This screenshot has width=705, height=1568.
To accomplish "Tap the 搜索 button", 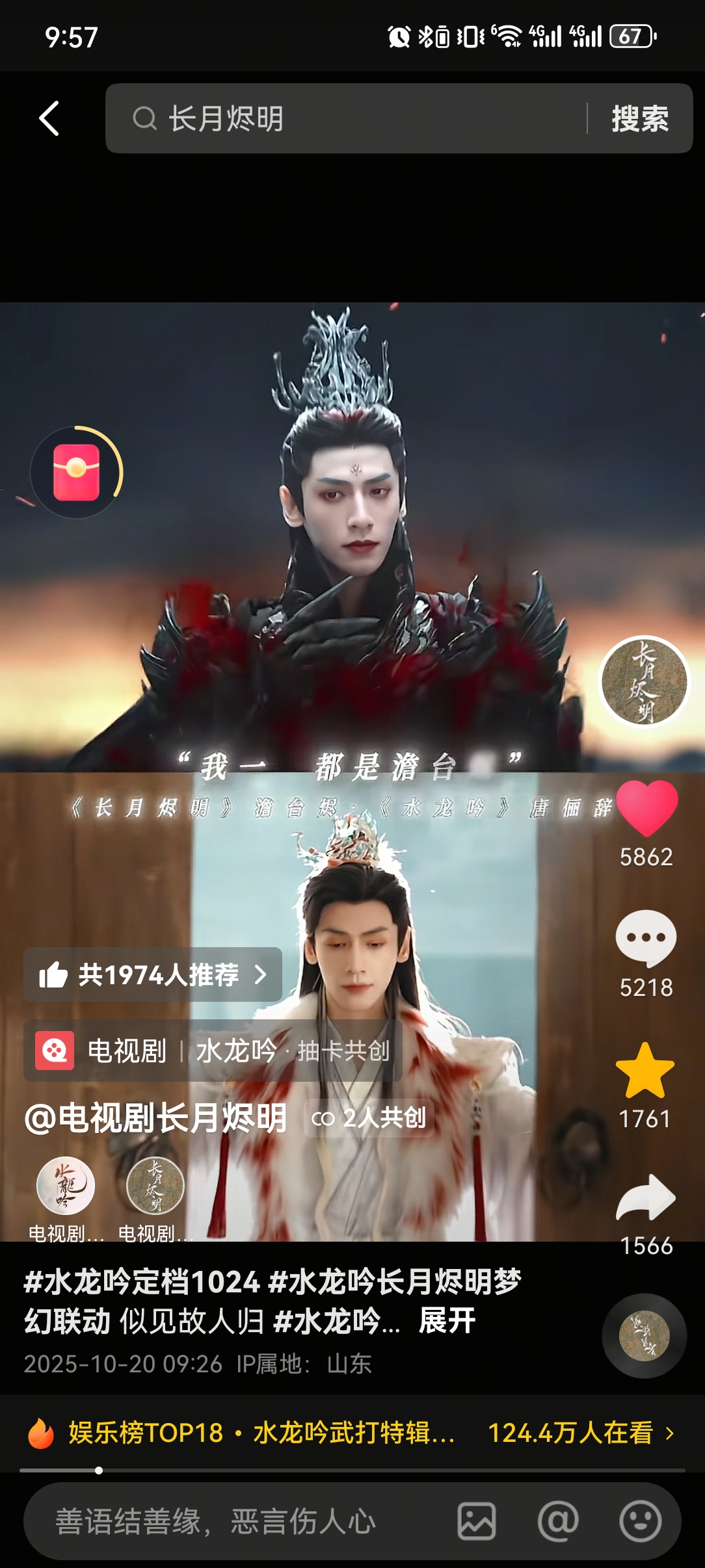I will (640, 118).
